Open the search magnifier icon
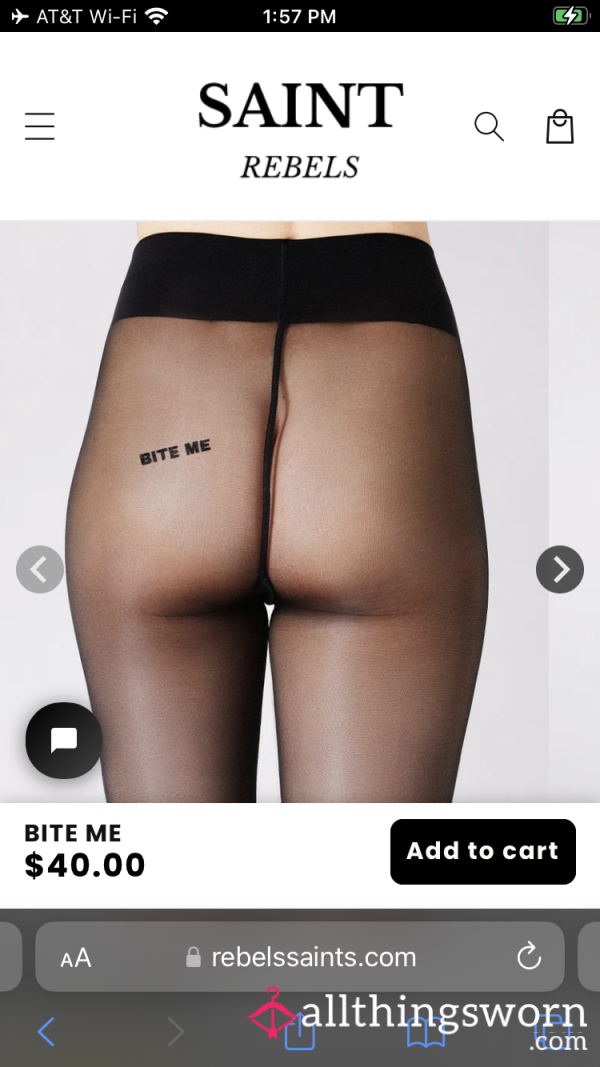Image resolution: width=600 pixels, height=1067 pixels. tap(489, 127)
